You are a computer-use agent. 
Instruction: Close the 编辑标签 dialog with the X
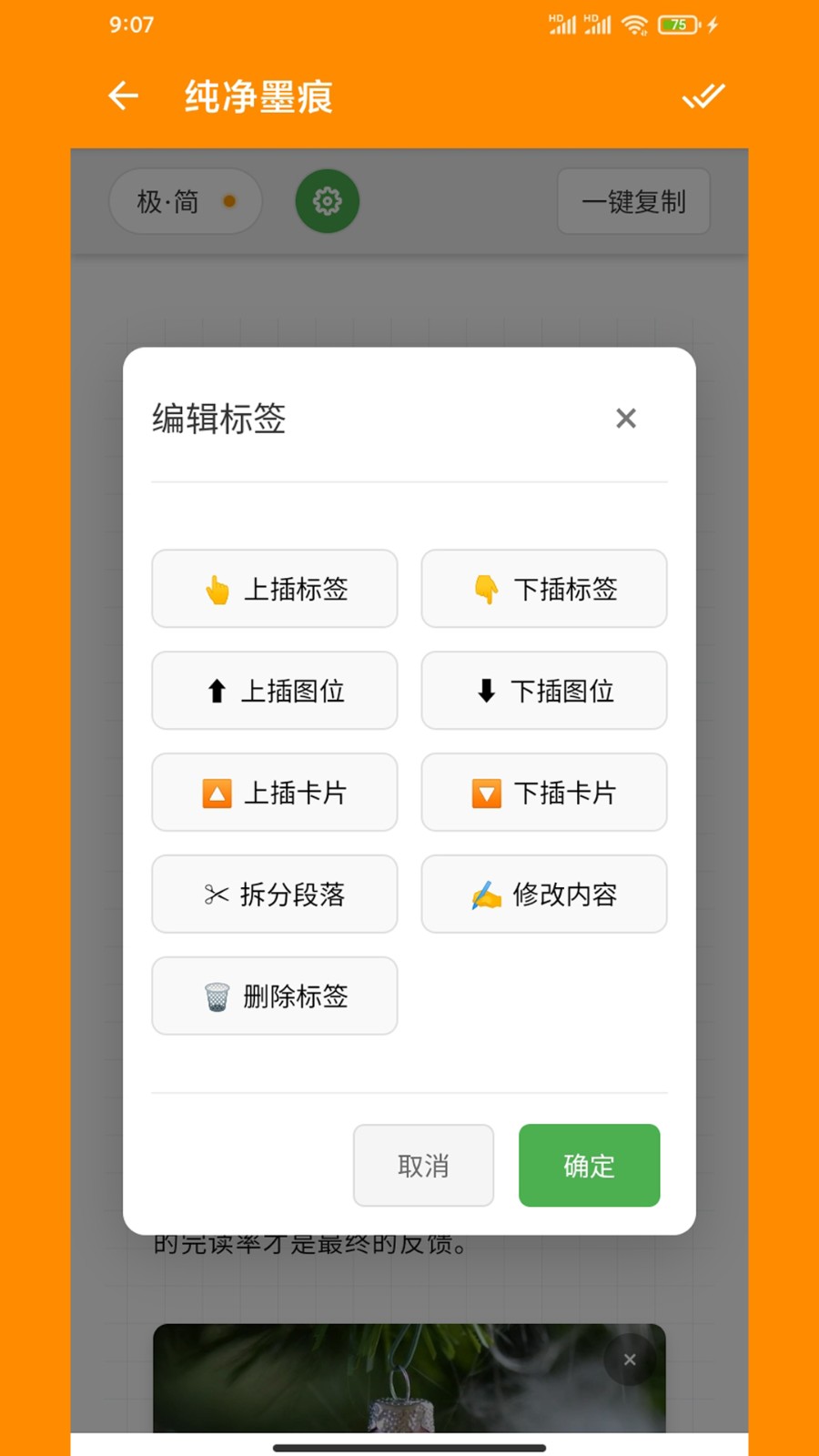click(626, 419)
